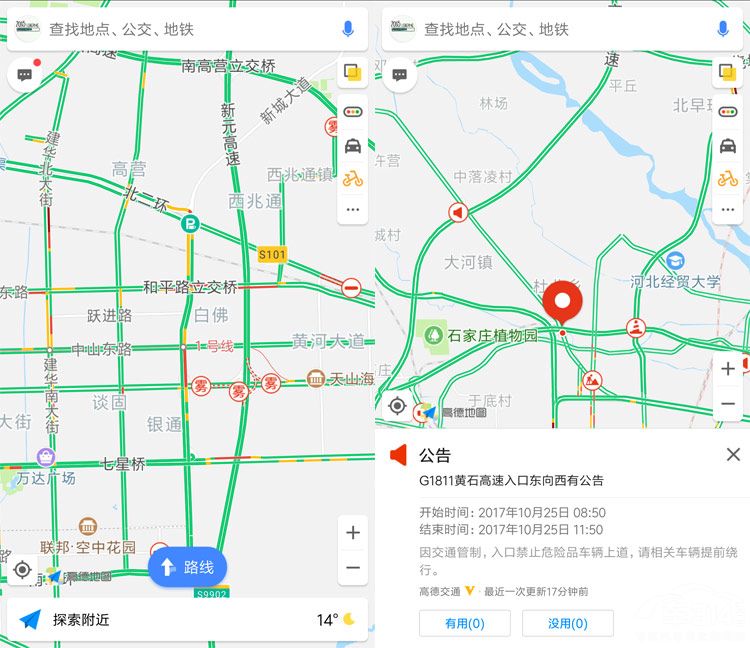Open the 天山海 place marker
Image resolution: width=750 pixels, height=648 pixels.
click(x=316, y=378)
